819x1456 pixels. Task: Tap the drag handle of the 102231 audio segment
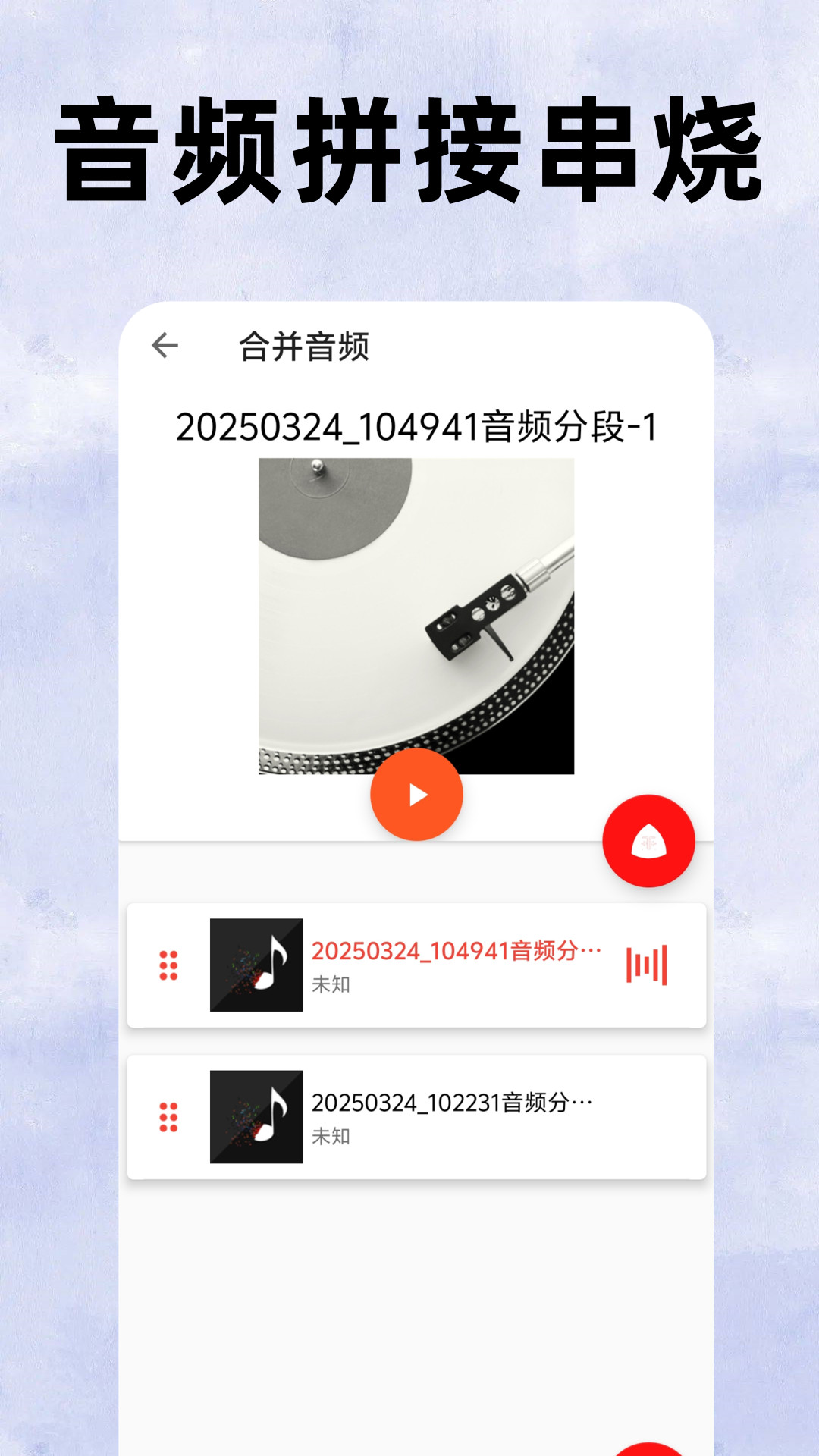168,1115
